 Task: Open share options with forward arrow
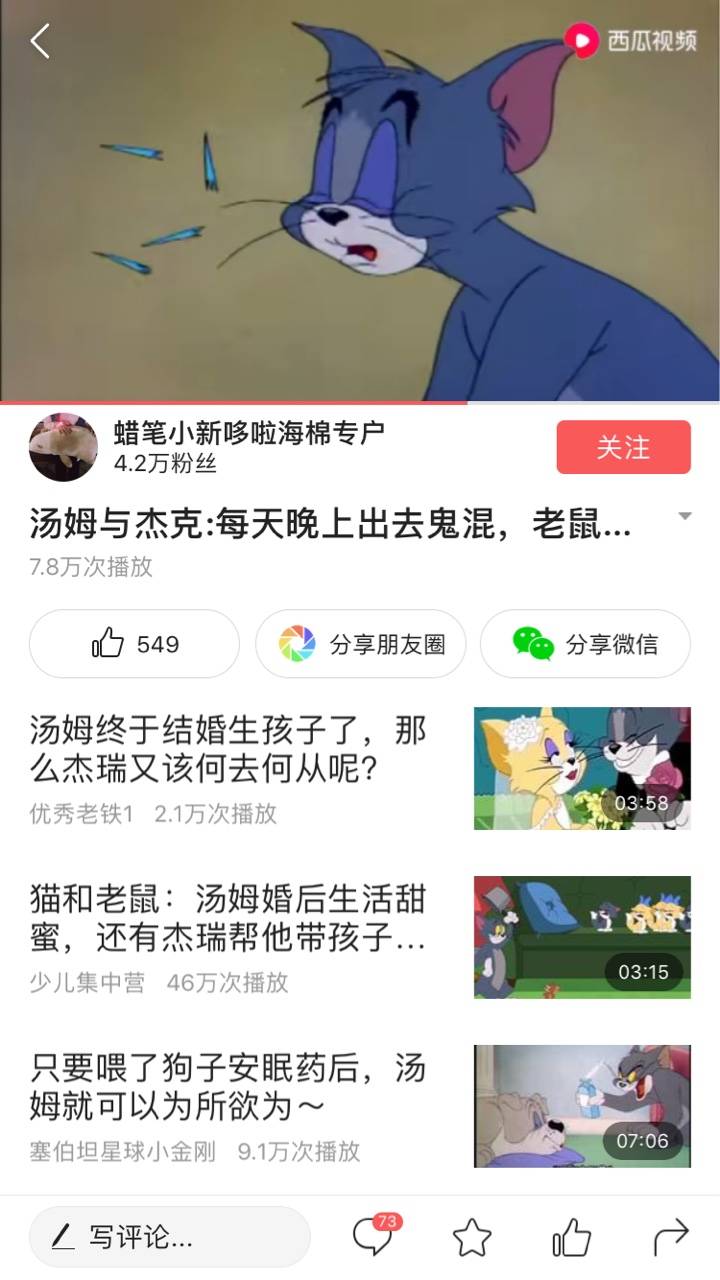[670, 1237]
